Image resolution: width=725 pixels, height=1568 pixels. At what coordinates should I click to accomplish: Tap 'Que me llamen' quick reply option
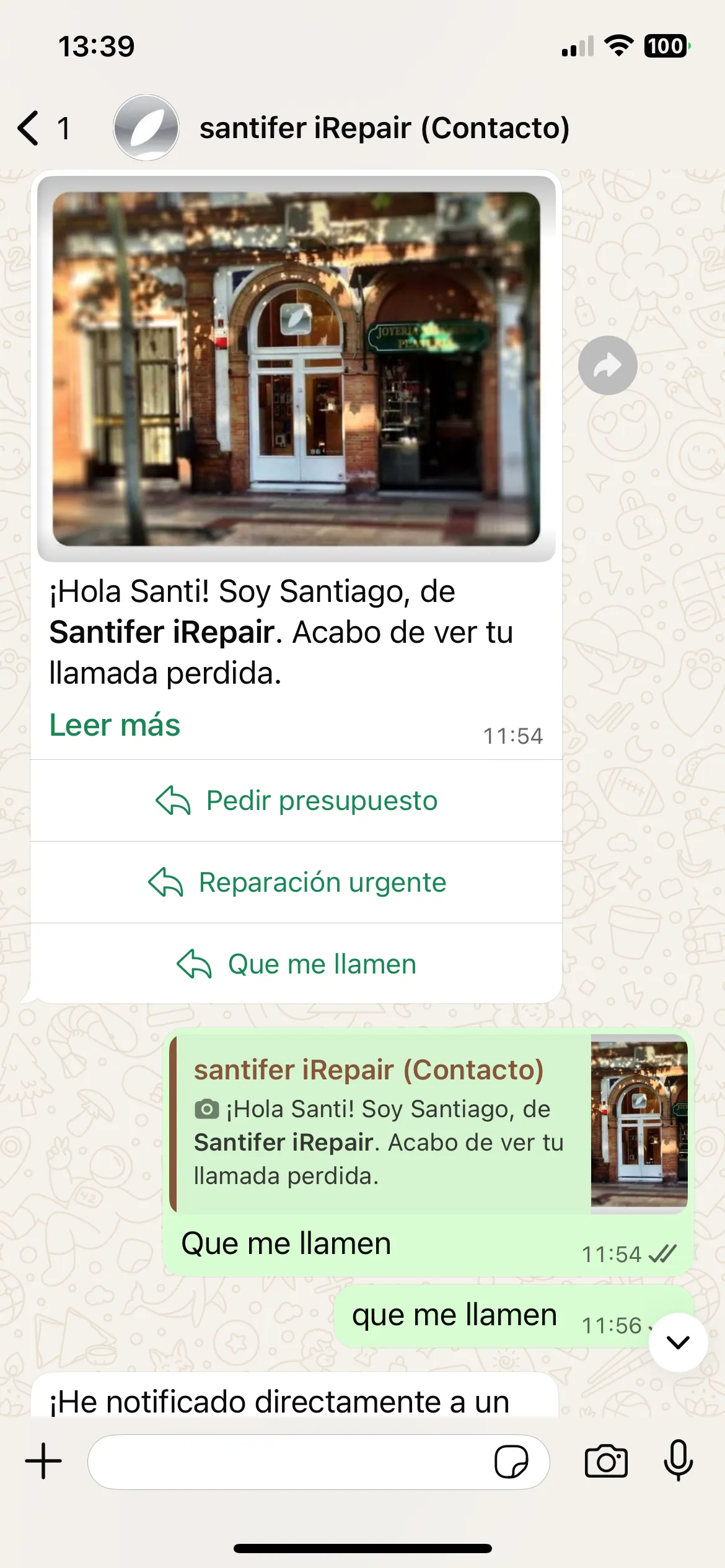pyautogui.click(x=297, y=964)
